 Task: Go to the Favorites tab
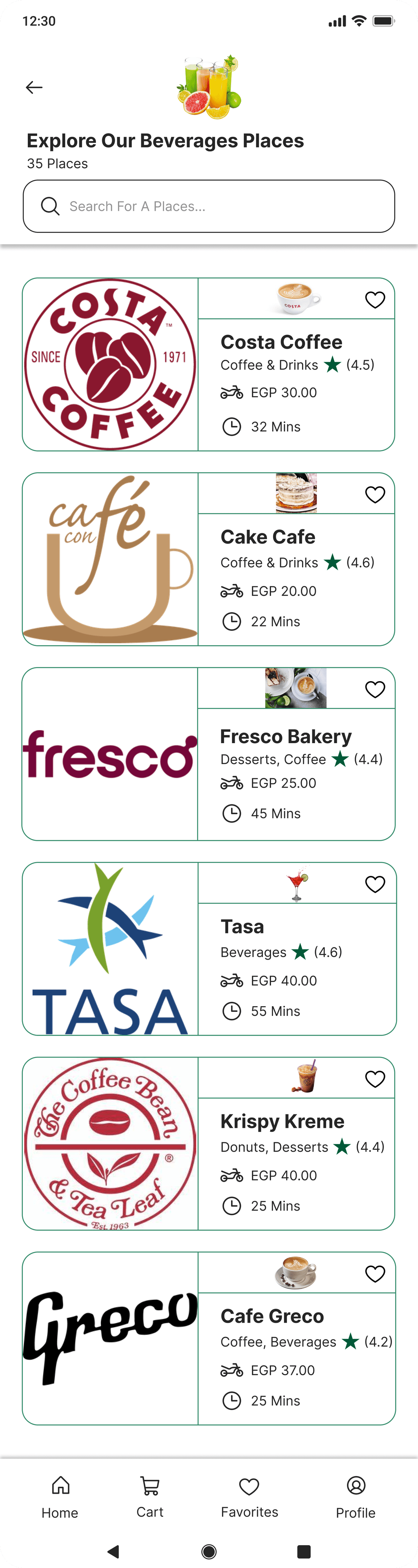(249, 1498)
